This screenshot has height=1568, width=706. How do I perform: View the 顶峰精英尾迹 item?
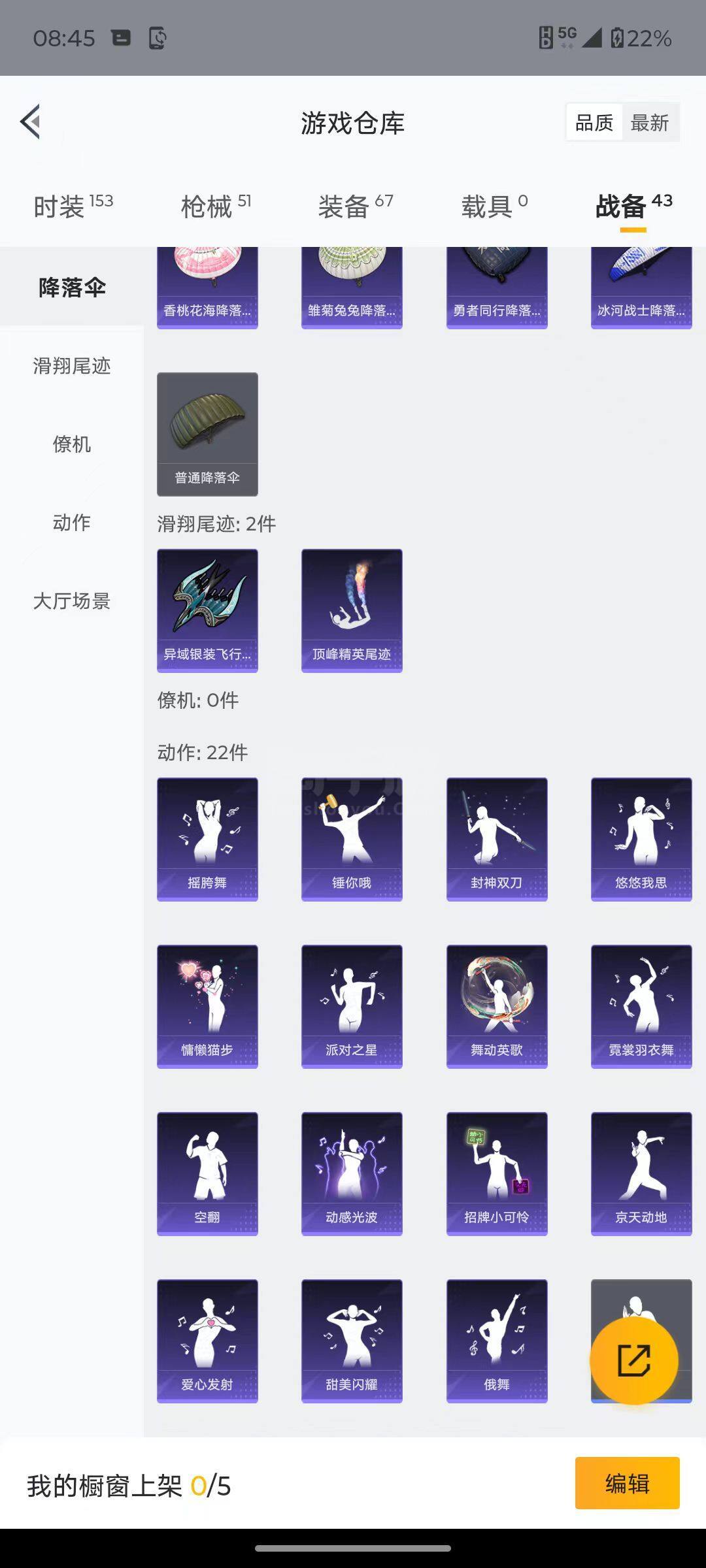click(x=352, y=610)
